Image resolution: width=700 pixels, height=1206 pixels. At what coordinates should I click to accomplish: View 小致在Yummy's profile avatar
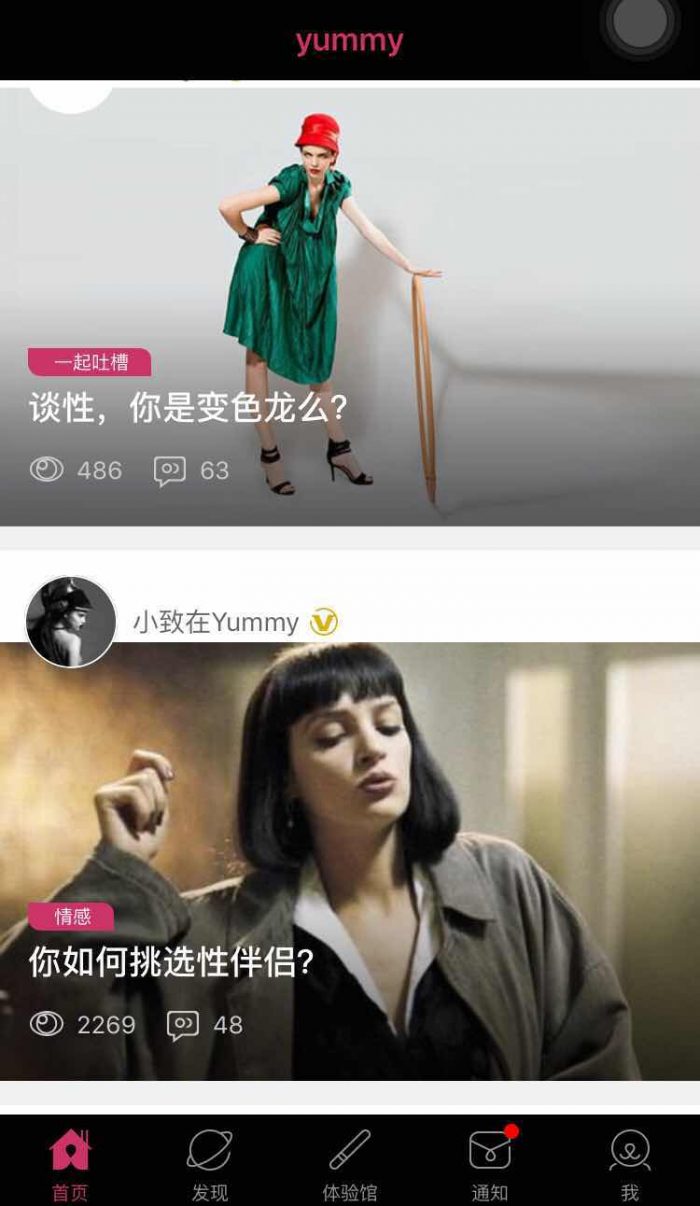[x=70, y=621]
